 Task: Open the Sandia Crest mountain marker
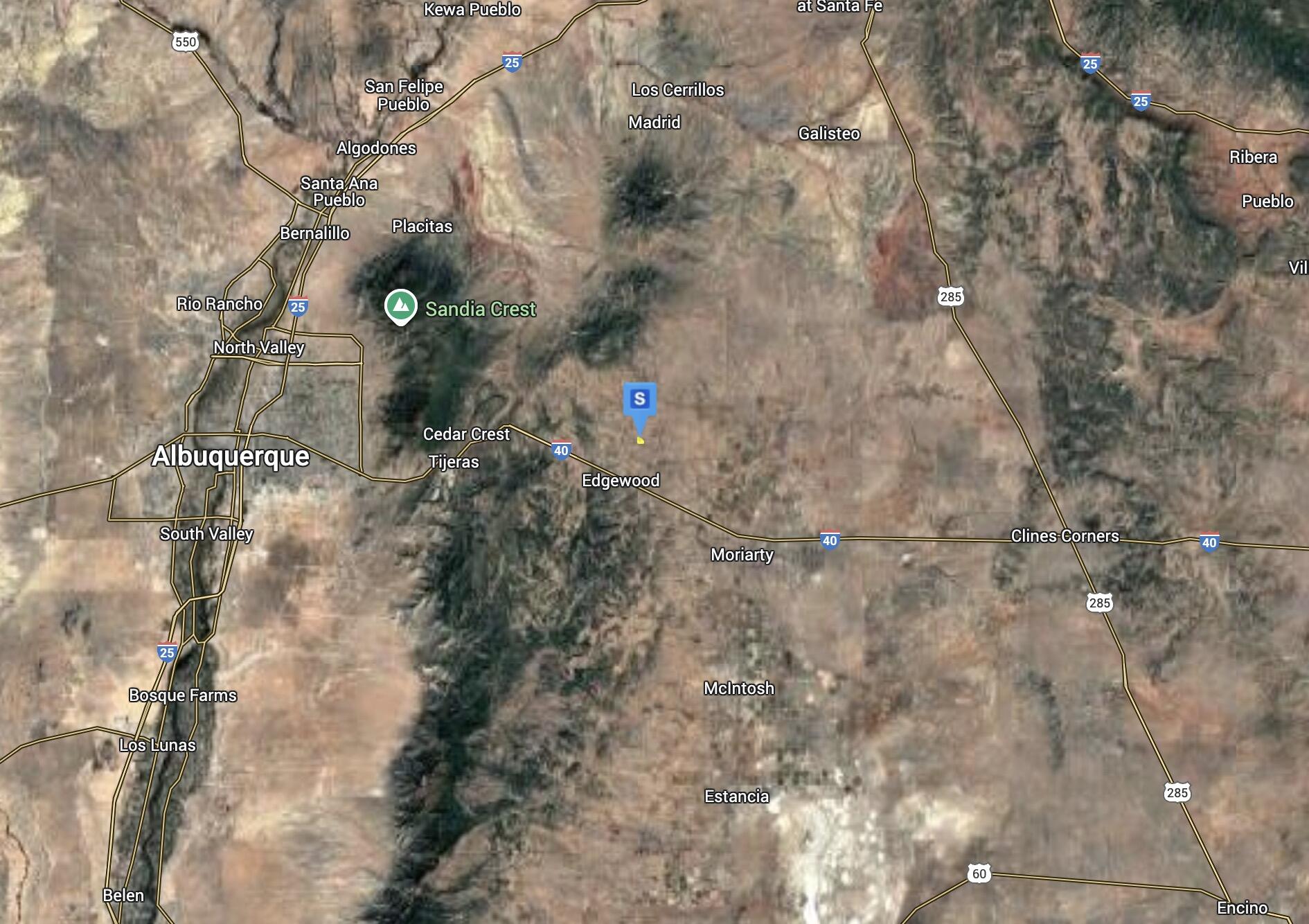400,305
